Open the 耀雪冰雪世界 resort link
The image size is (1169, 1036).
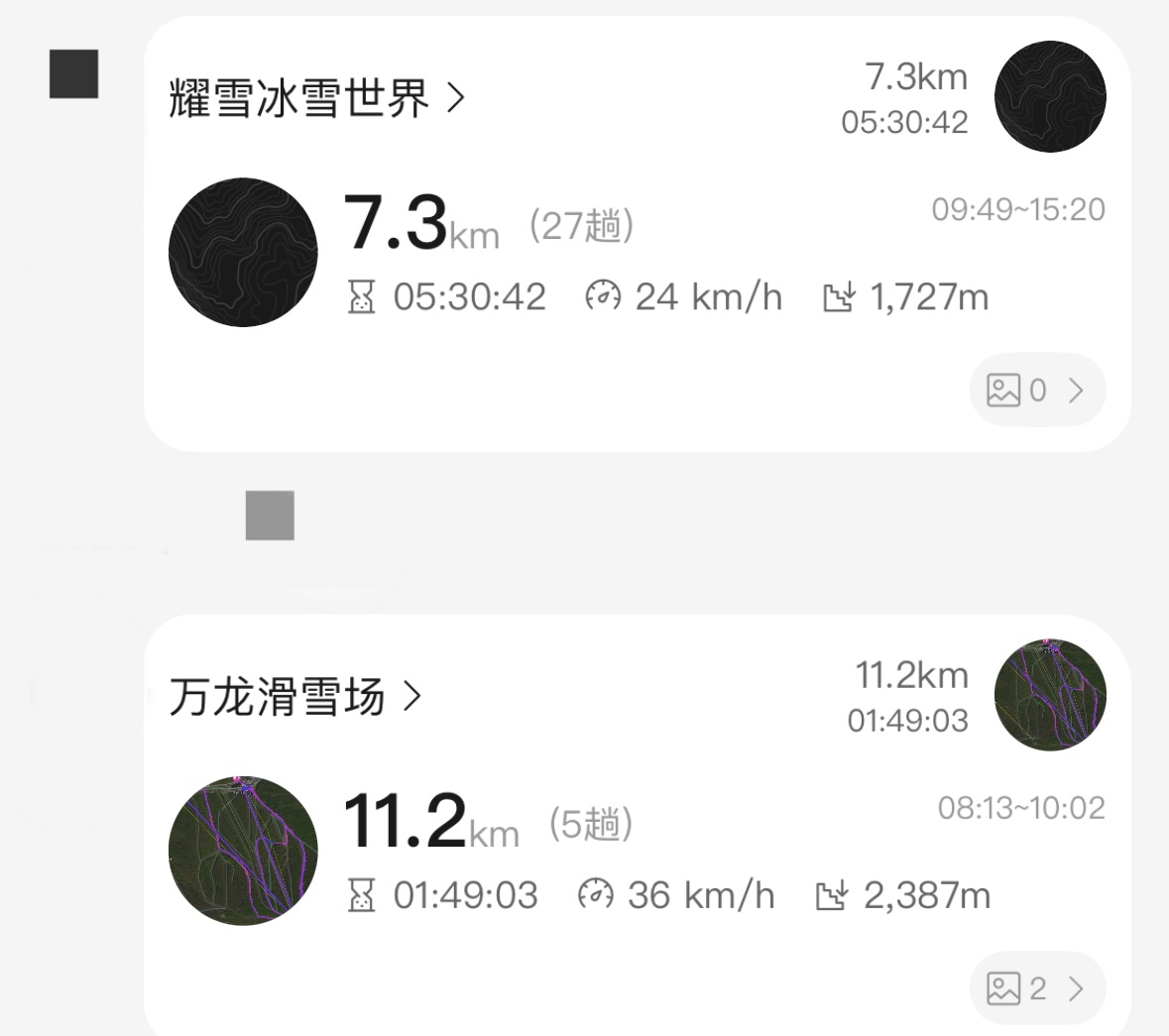pos(315,98)
